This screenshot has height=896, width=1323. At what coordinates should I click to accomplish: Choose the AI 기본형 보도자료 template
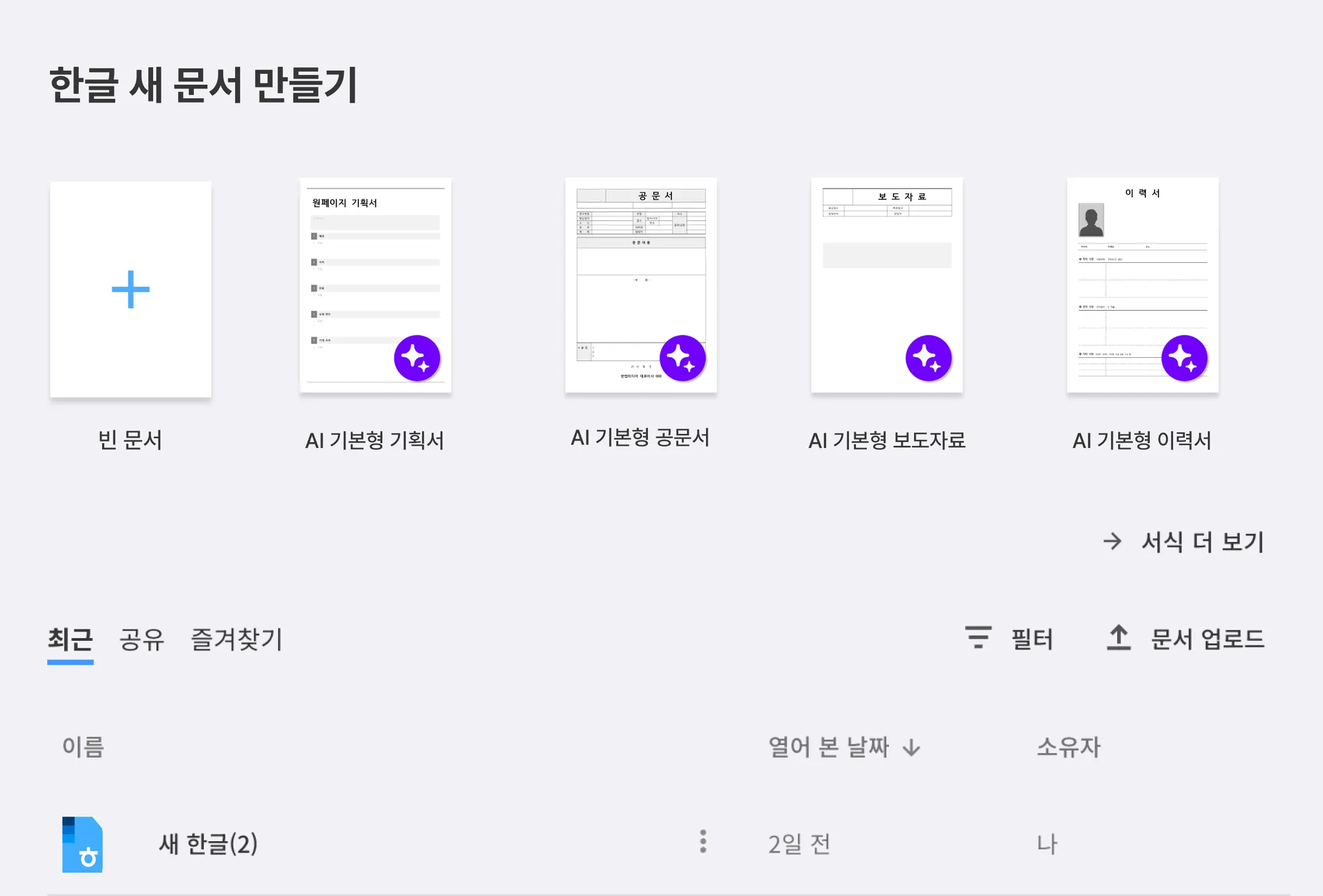tap(887, 286)
